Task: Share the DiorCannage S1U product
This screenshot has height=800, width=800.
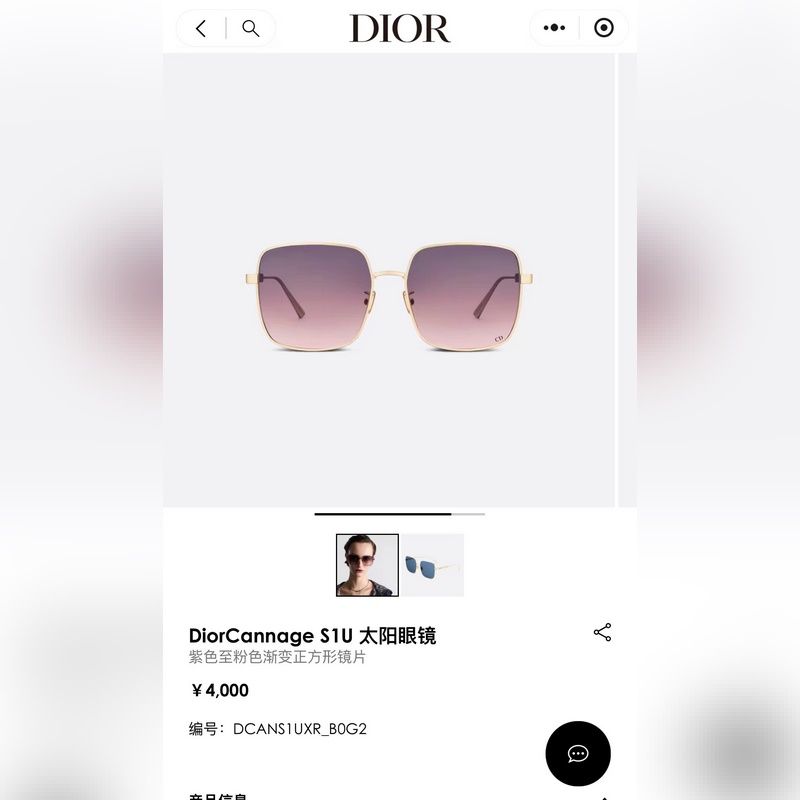Action: (x=602, y=632)
